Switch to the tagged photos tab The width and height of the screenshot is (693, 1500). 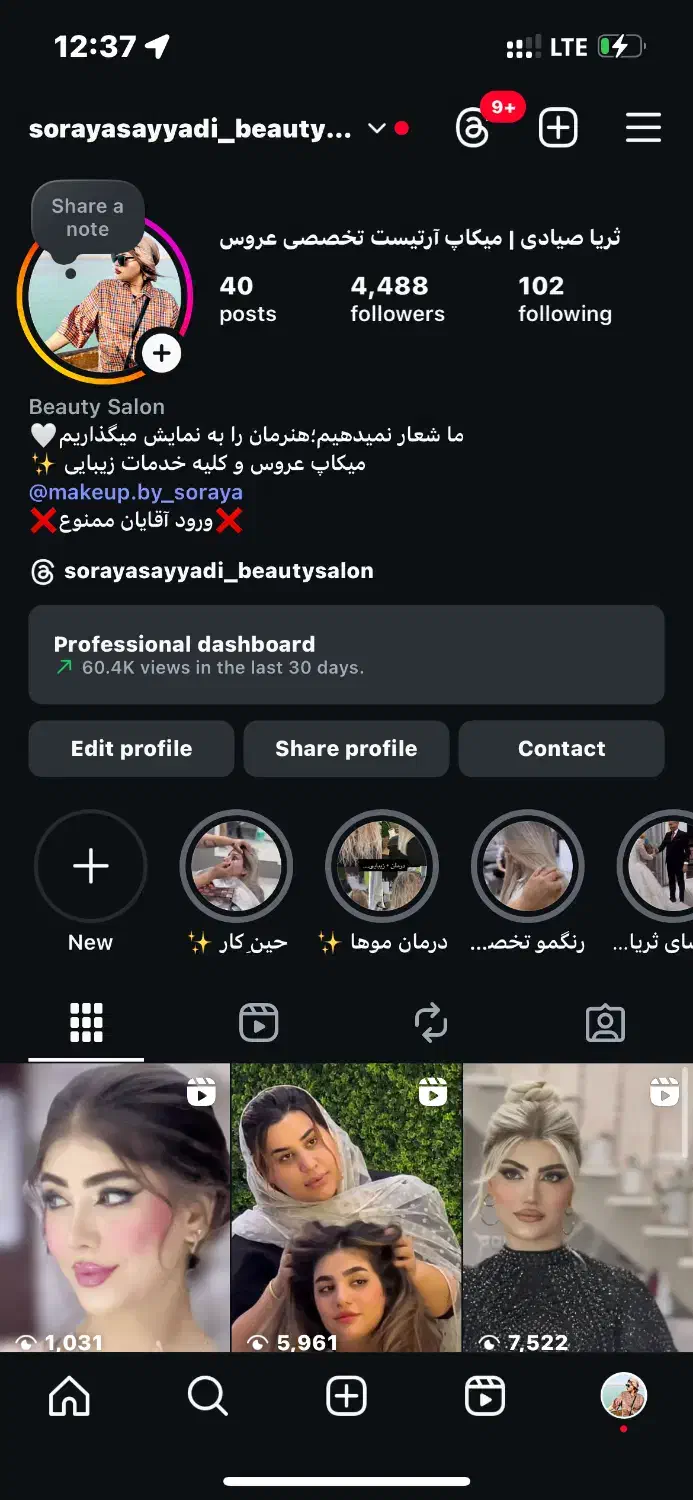(604, 1023)
